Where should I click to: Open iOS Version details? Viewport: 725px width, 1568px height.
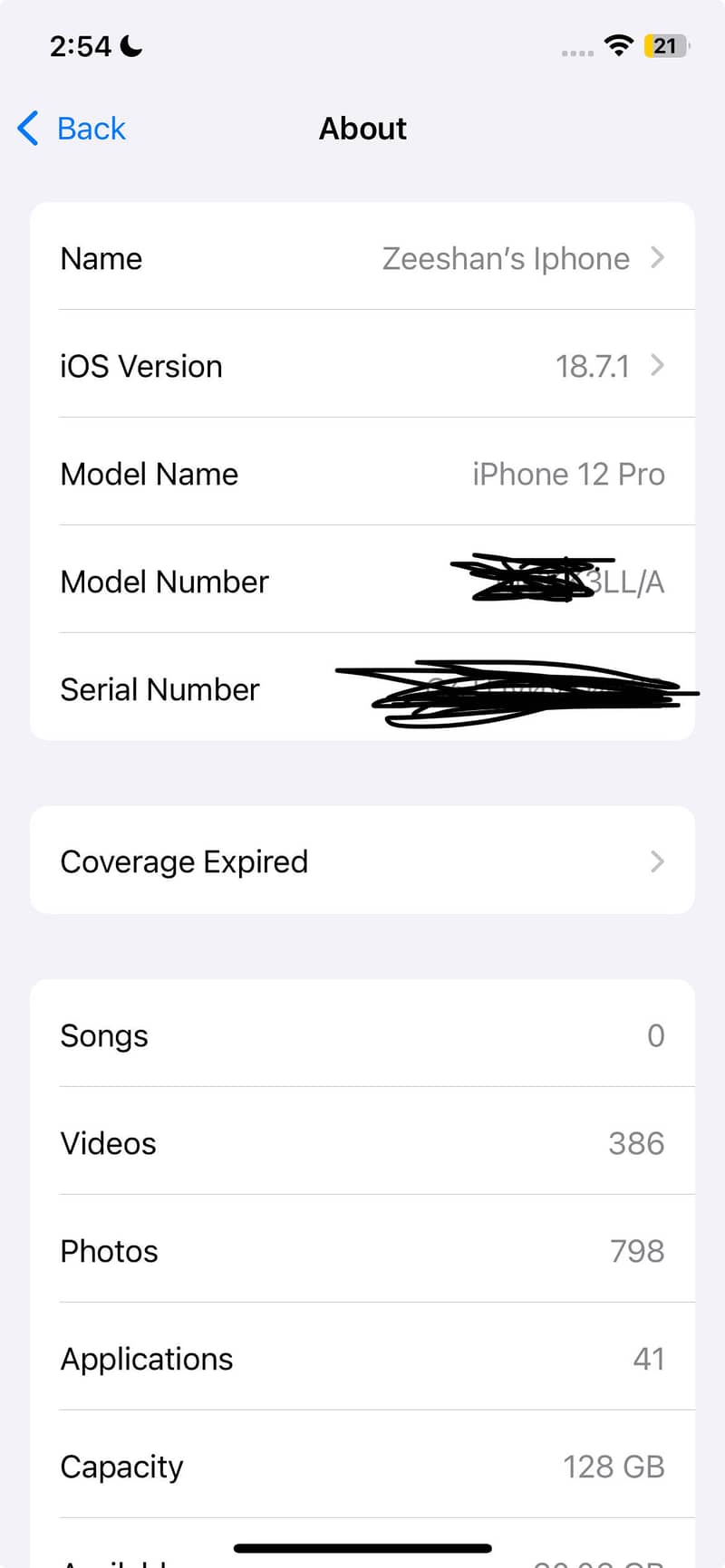(362, 366)
